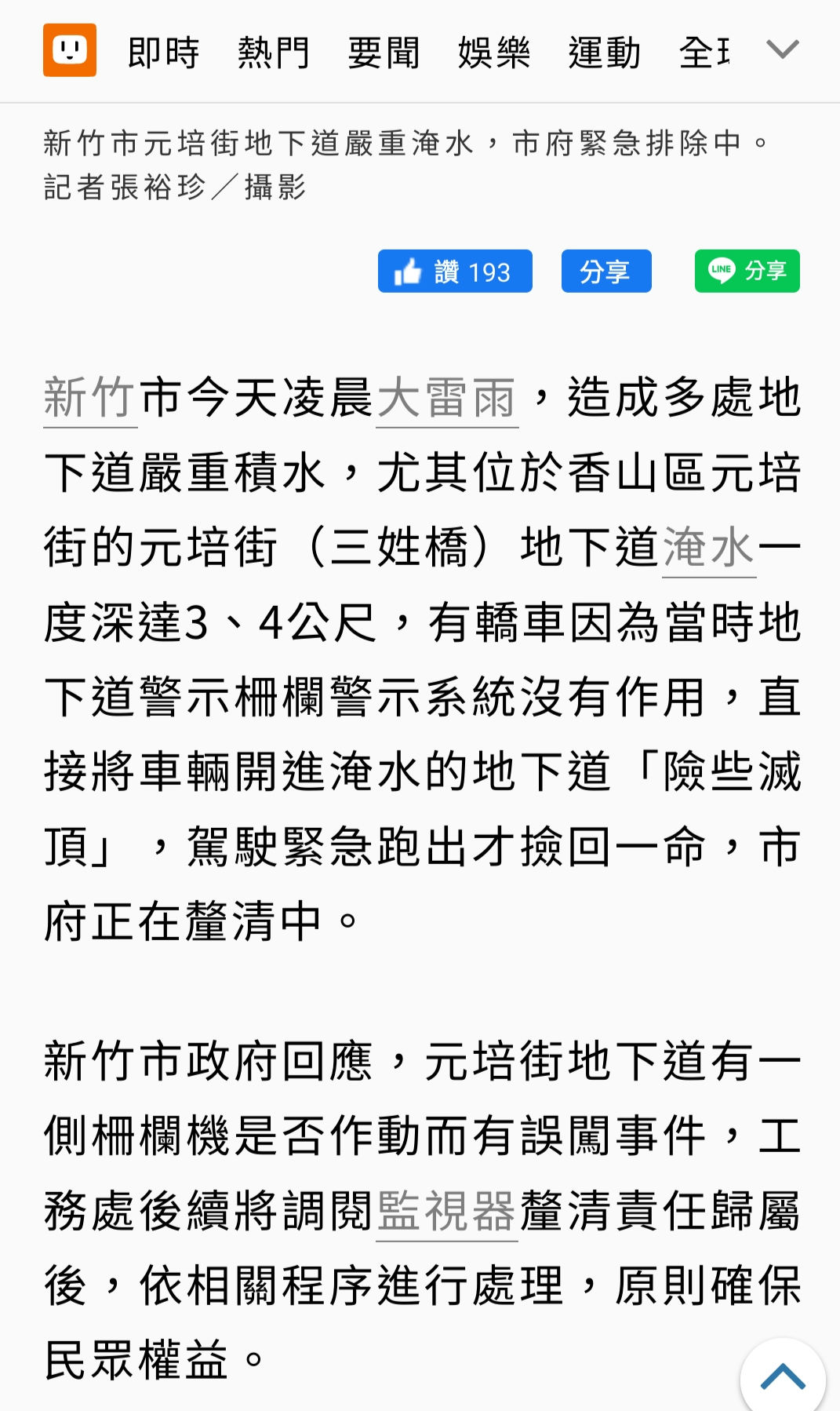
Task: Switch to the 即時 tab
Action: pyautogui.click(x=164, y=53)
